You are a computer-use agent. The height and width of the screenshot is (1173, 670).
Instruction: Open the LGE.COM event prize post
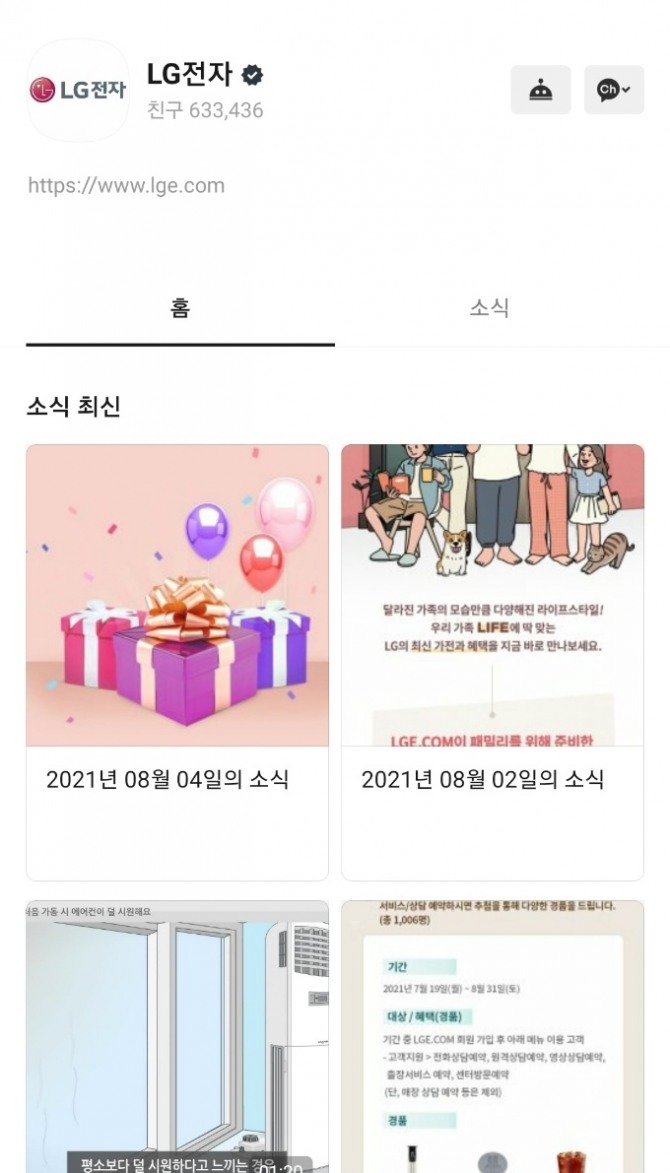[x=492, y=1036]
